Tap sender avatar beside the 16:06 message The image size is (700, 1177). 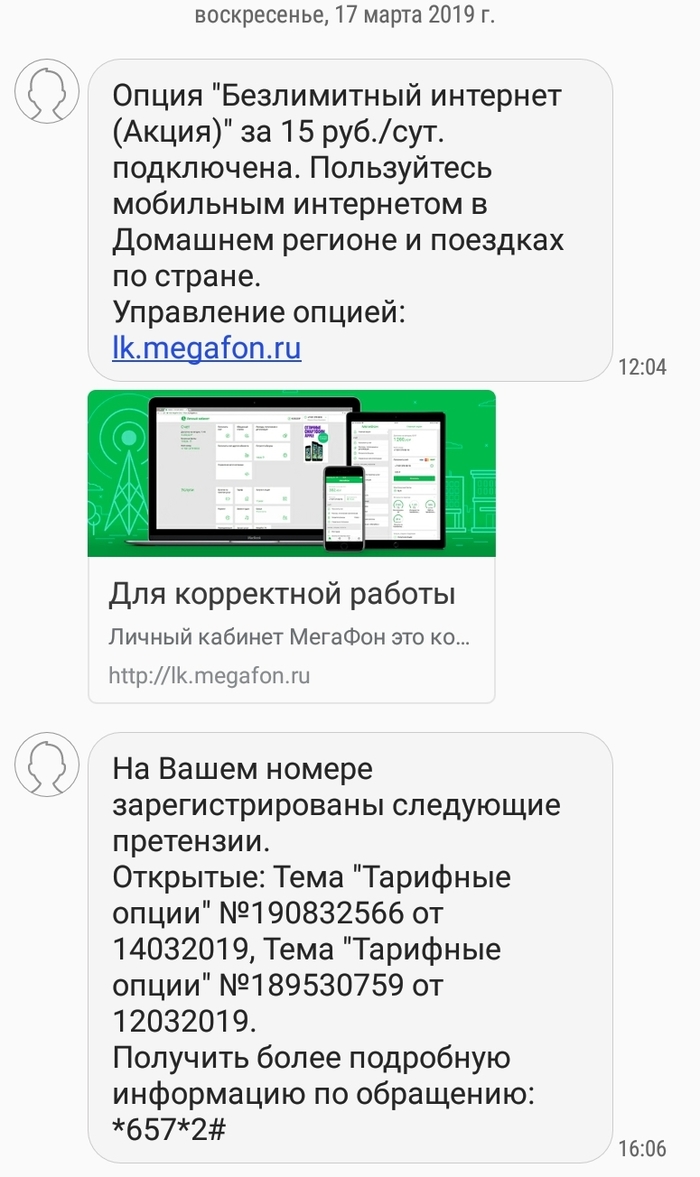coord(46,764)
